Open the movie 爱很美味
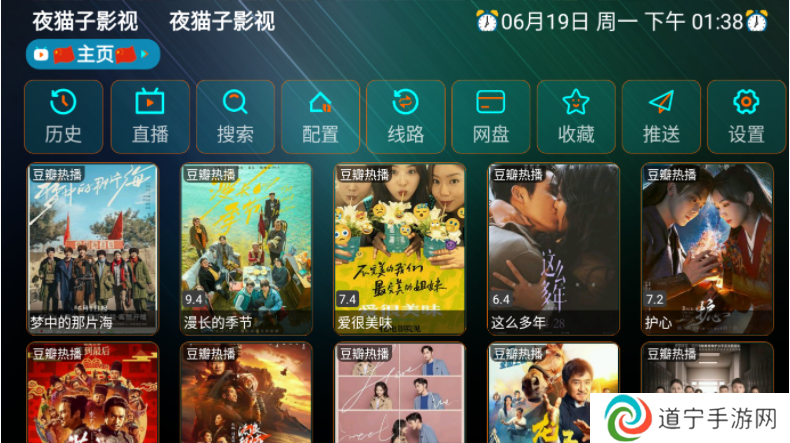 click(x=400, y=248)
